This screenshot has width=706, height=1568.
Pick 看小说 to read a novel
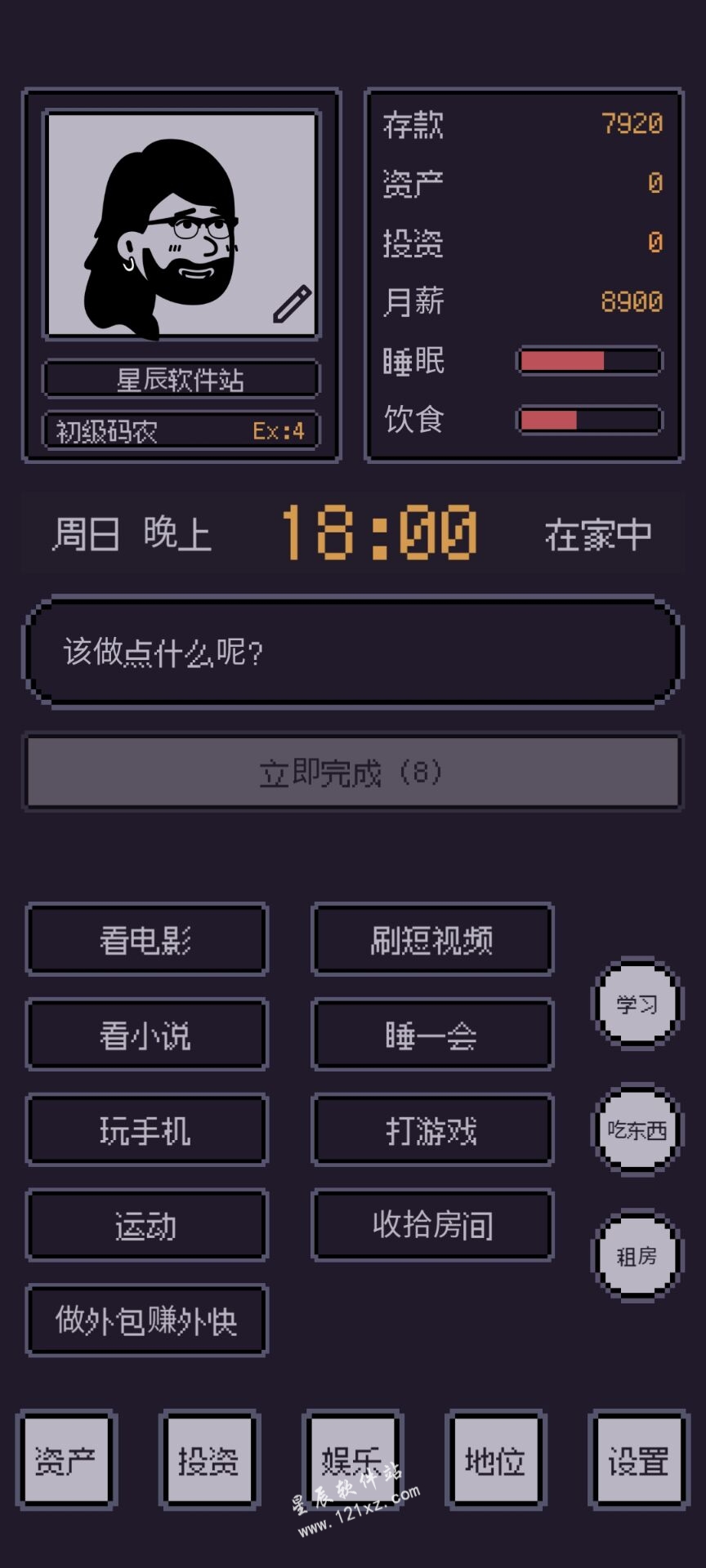coord(147,1036)
